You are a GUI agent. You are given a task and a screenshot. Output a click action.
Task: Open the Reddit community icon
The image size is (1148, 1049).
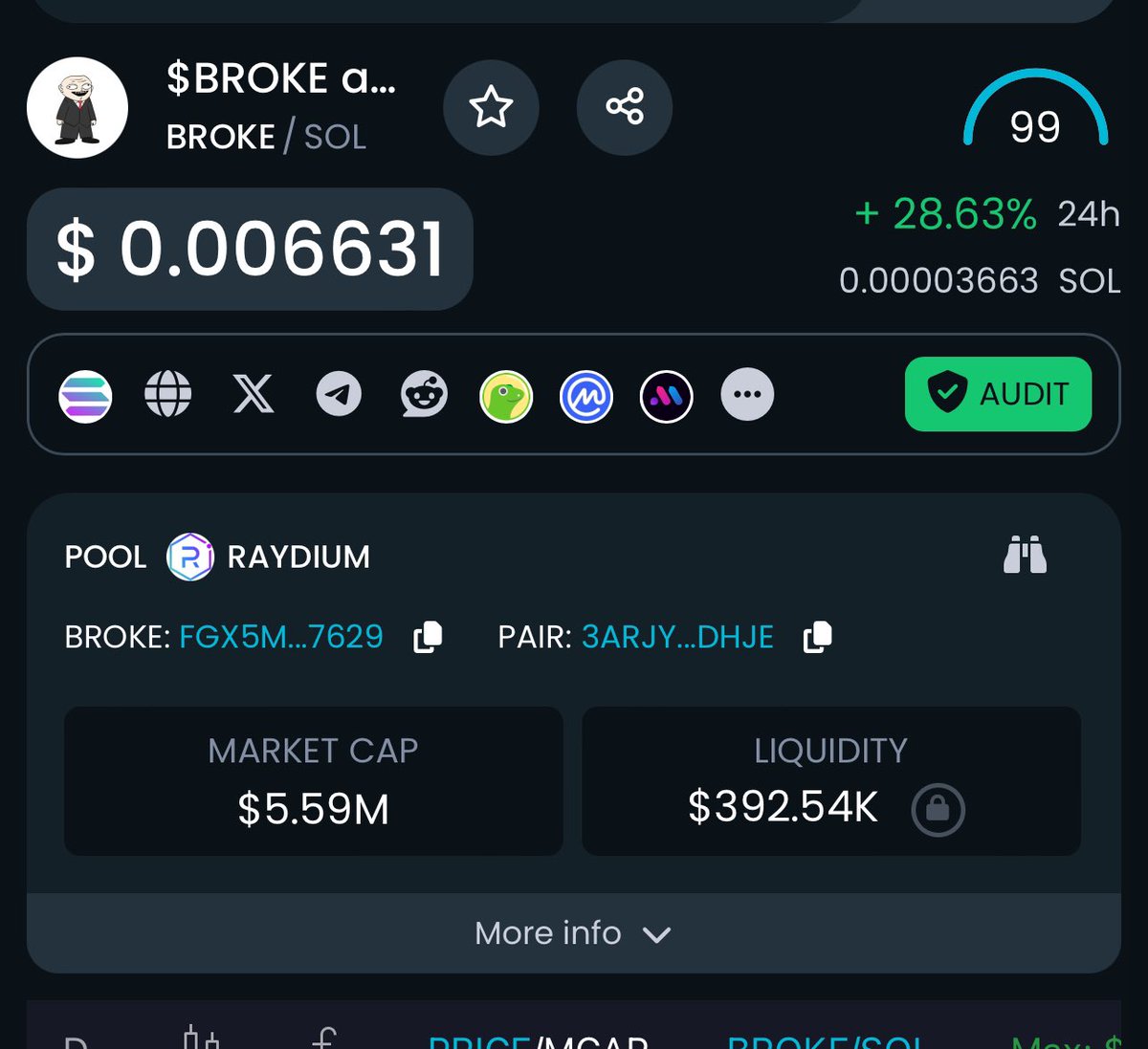(424, 394)
